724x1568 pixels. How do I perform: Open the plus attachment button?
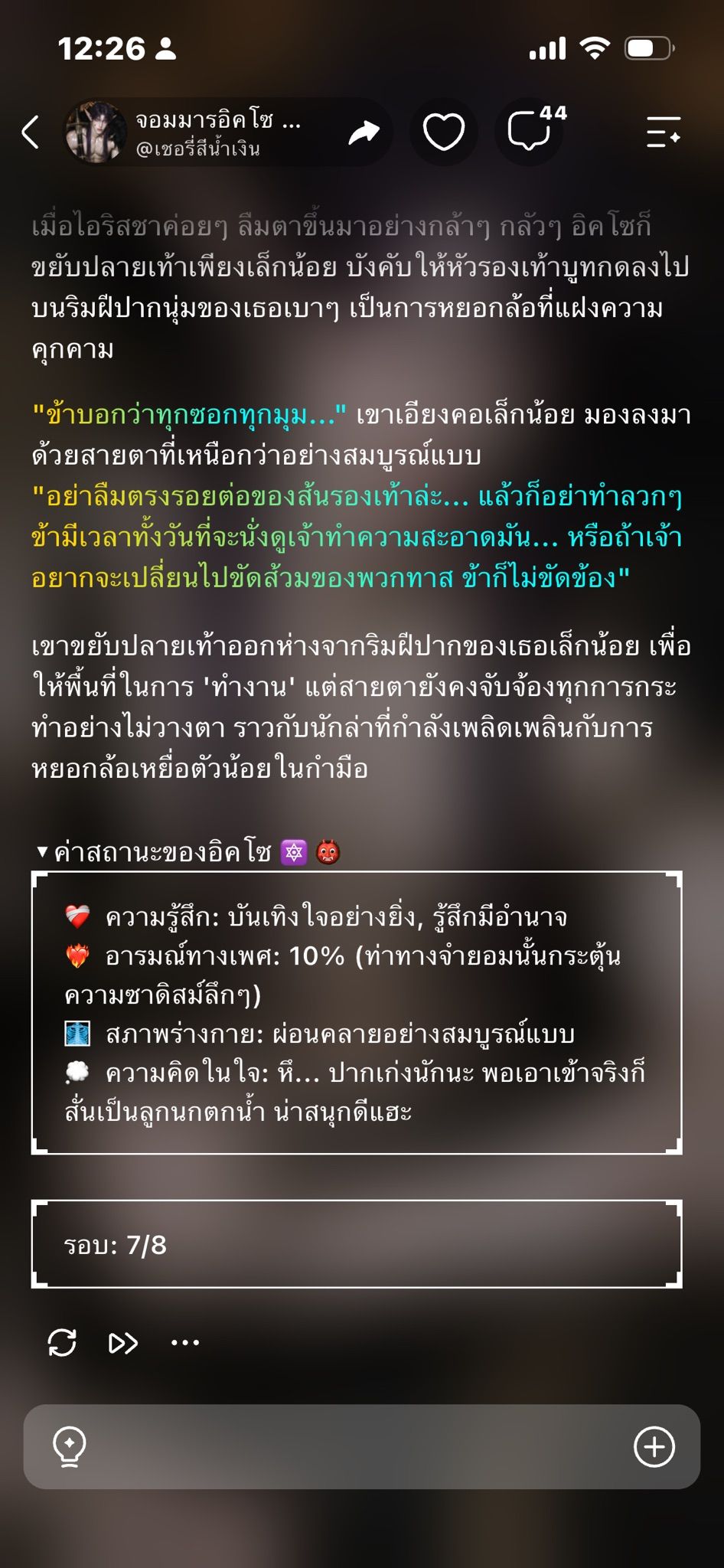[x=654, y=1447]
